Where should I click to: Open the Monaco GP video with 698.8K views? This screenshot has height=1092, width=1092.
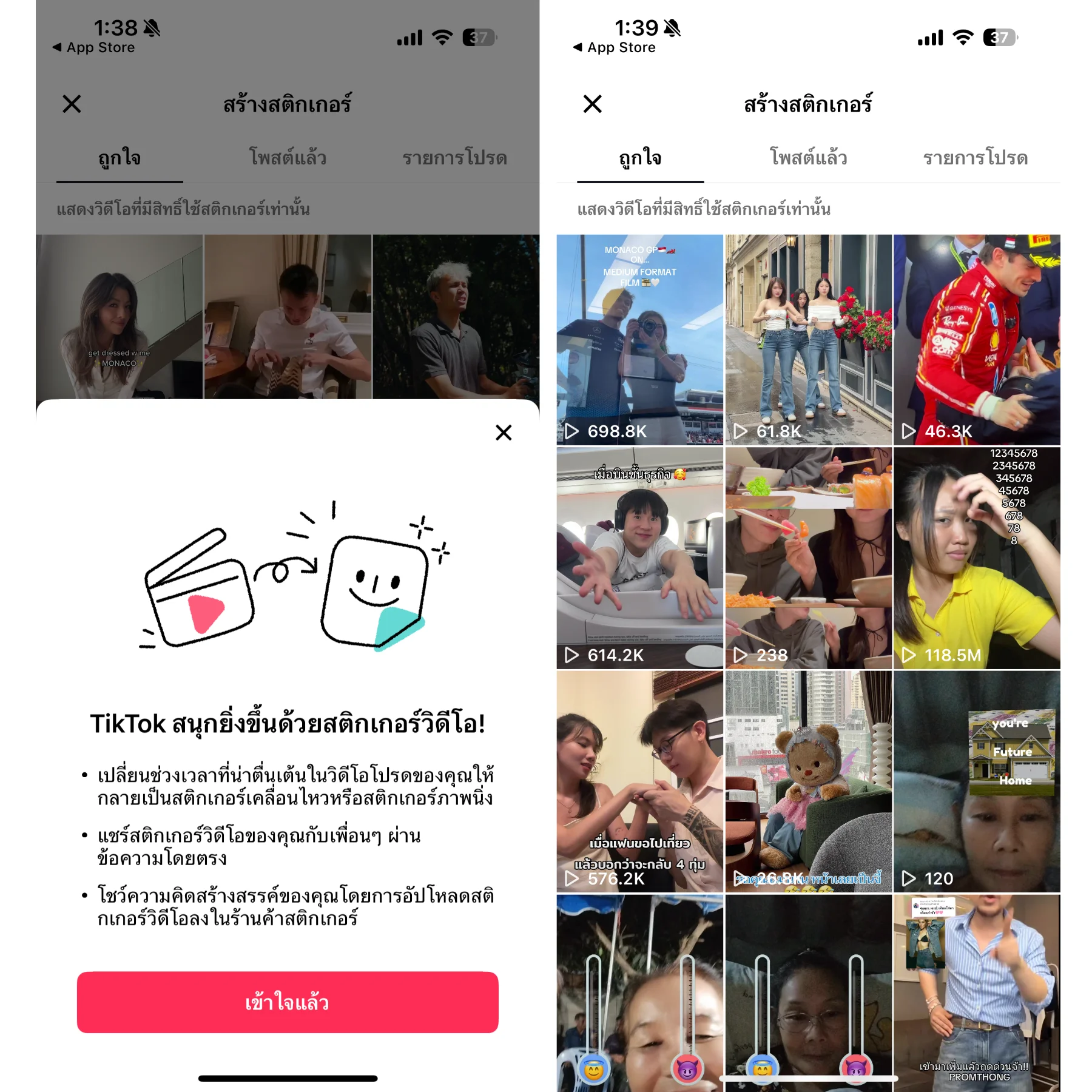(639, 340)
